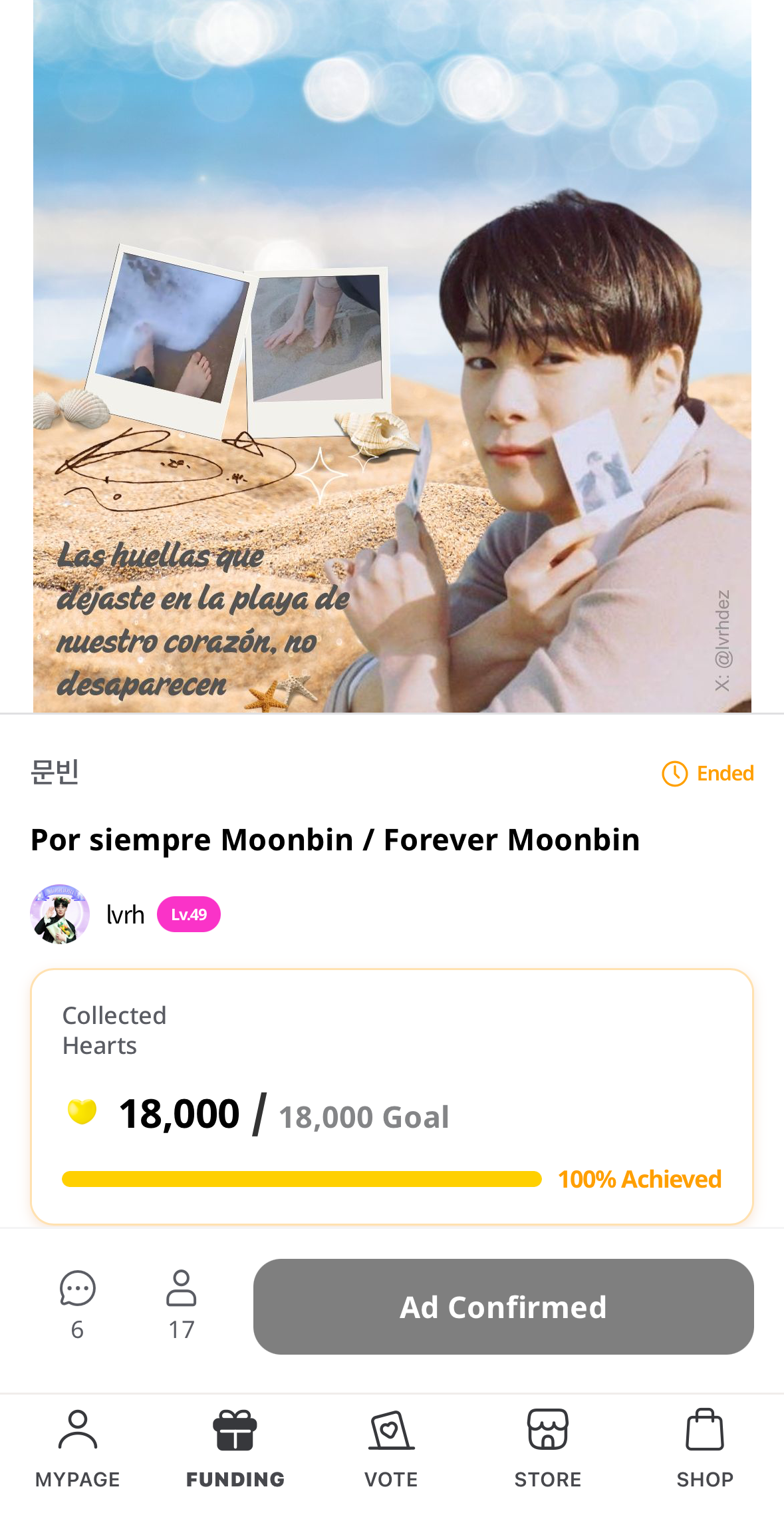The height and width of the screenshot is (1527, 784).
Task: Switch to the FUNDING tab
Action: pos(235,1448)
